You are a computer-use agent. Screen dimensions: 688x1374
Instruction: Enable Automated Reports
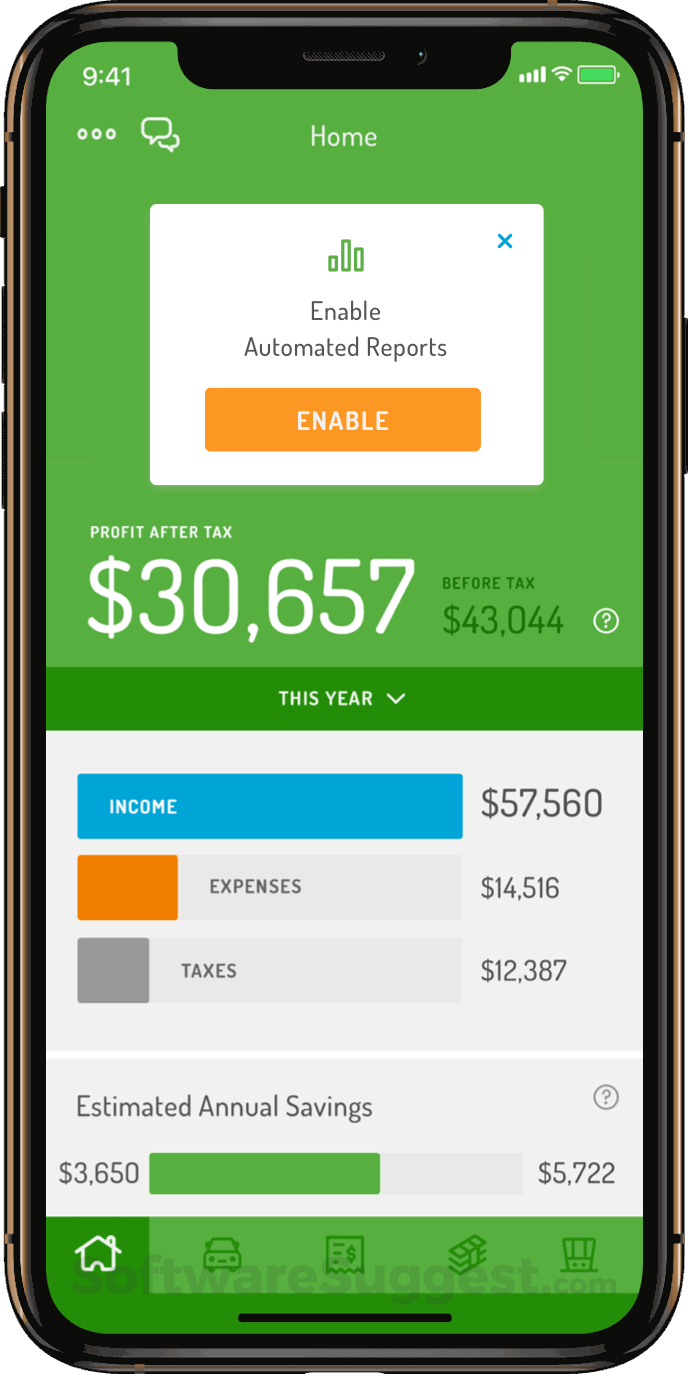(343, 420)
